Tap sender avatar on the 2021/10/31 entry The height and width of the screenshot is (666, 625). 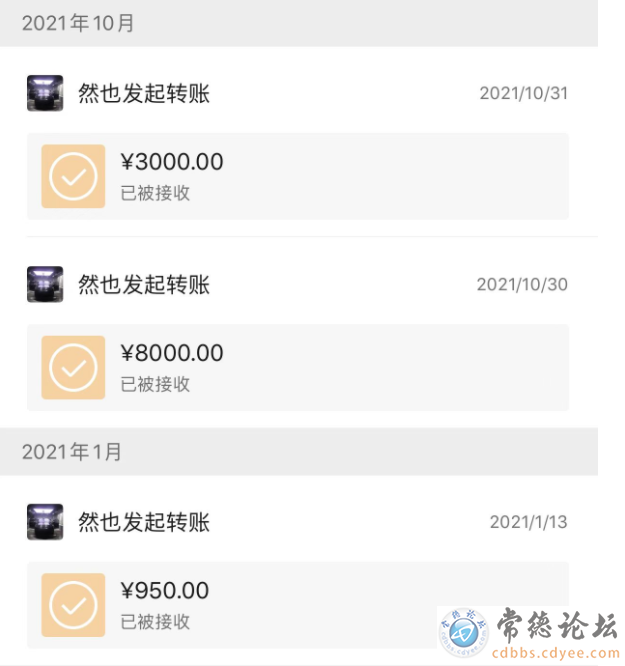45,93
